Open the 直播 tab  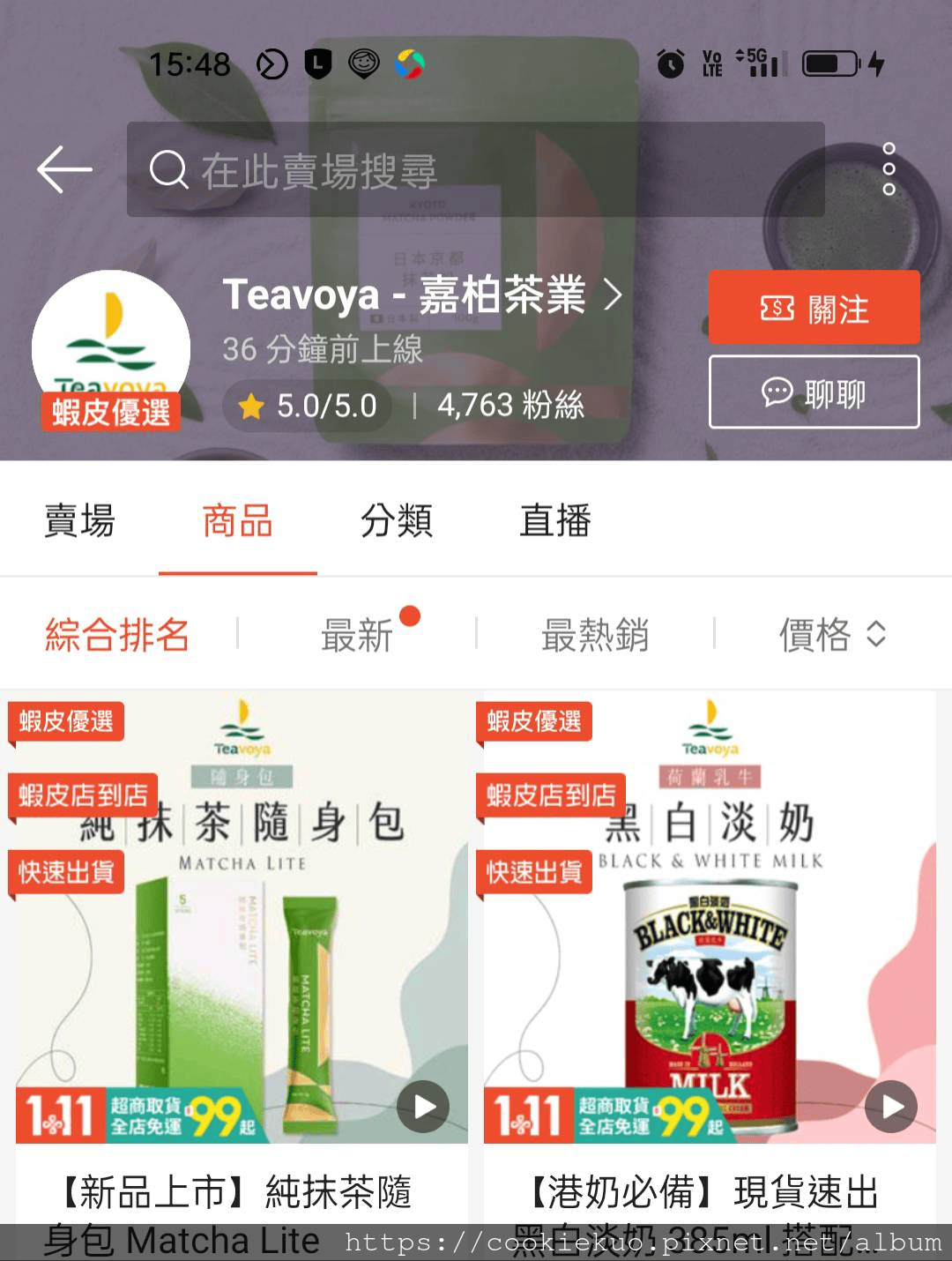(554, 520)
